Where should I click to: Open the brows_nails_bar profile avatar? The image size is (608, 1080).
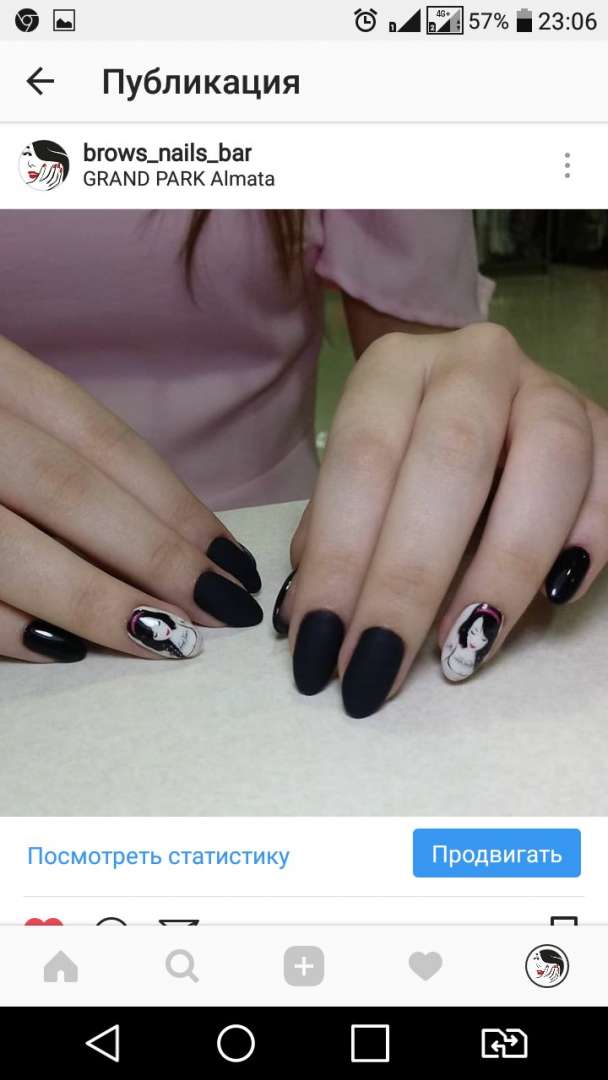(x=44, y=165)
